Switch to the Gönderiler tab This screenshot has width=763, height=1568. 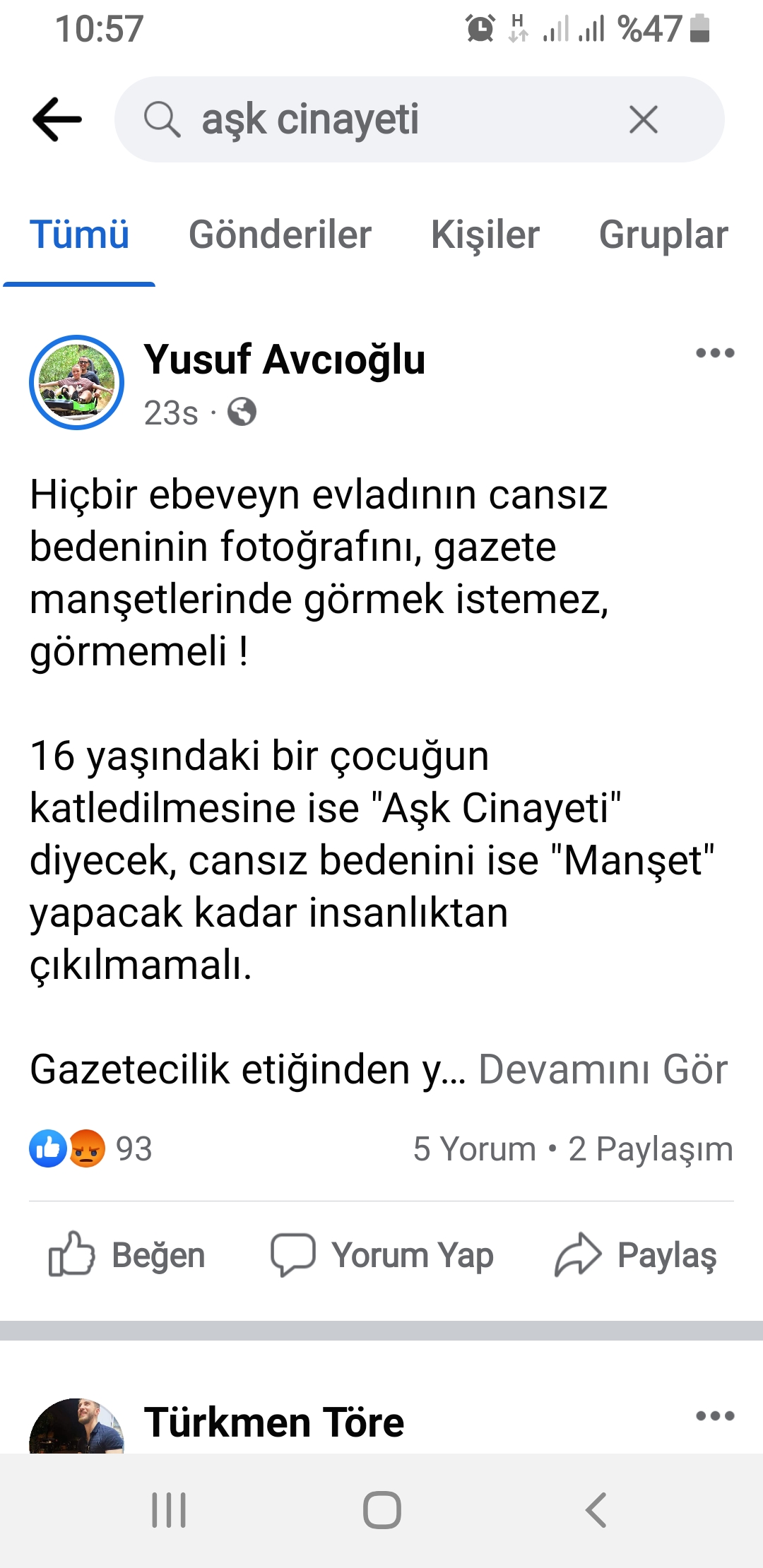point(280,235)
